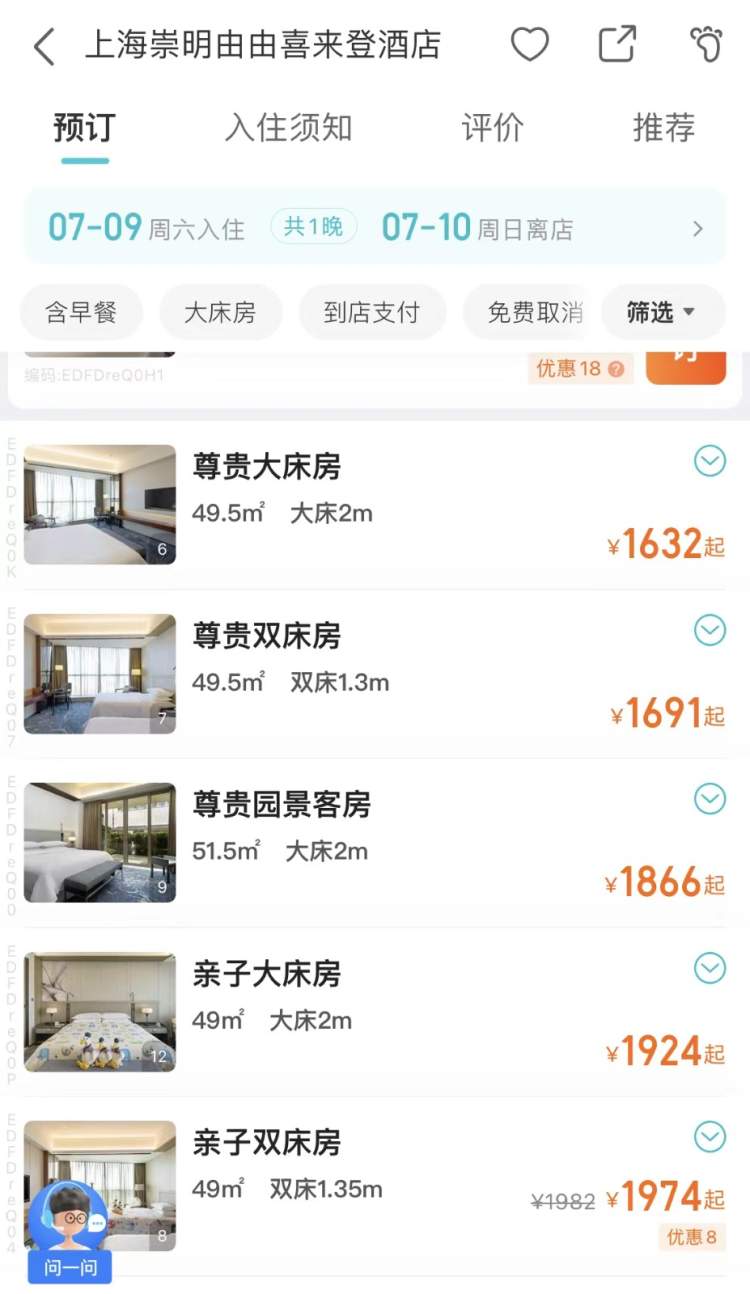This screenshot has height=1294, width=750.
Task: View photos of 尊贵园景客房
Action: tap(100, 842)
